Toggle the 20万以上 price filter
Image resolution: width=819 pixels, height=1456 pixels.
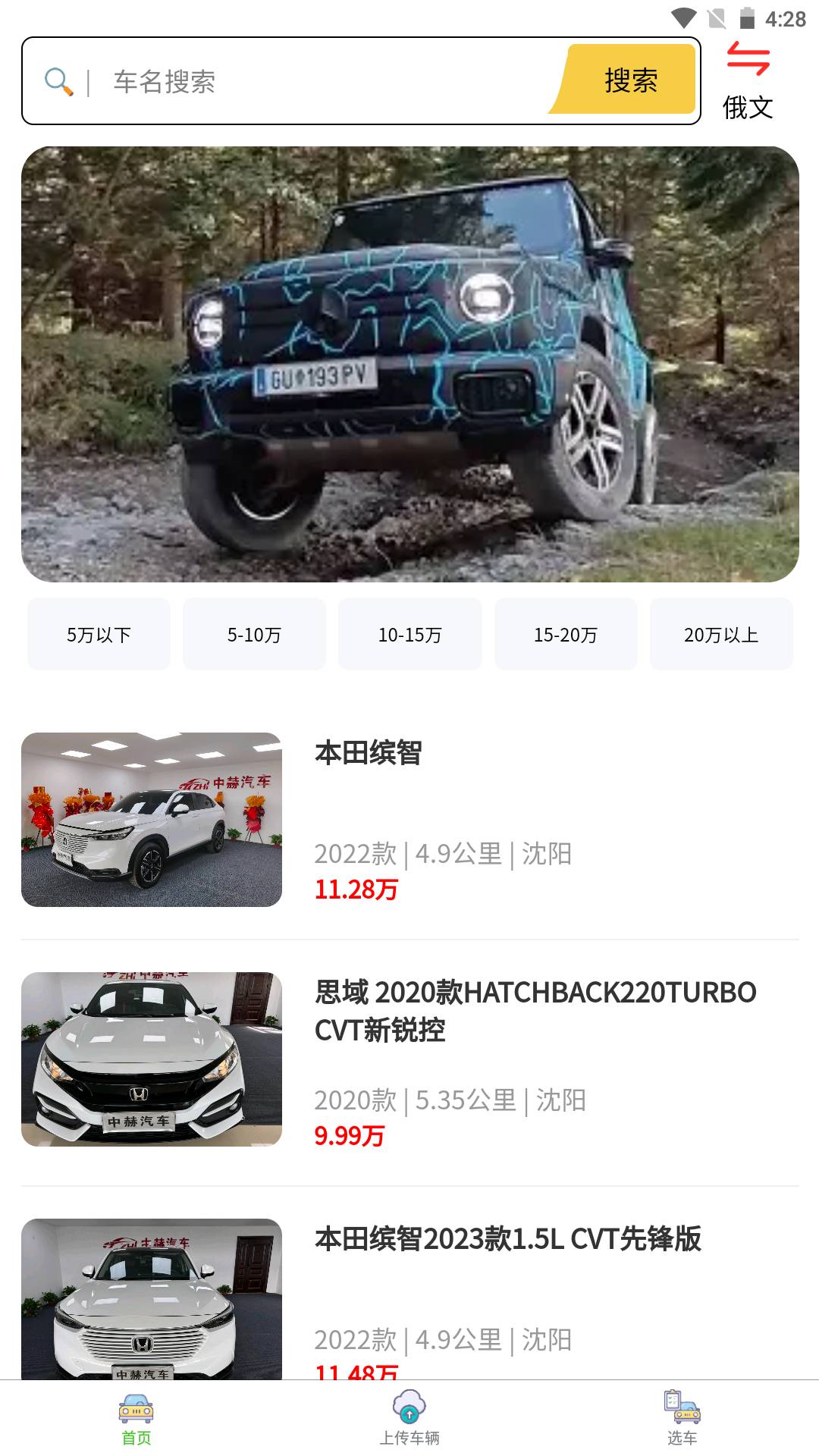[x=721, y=634]
